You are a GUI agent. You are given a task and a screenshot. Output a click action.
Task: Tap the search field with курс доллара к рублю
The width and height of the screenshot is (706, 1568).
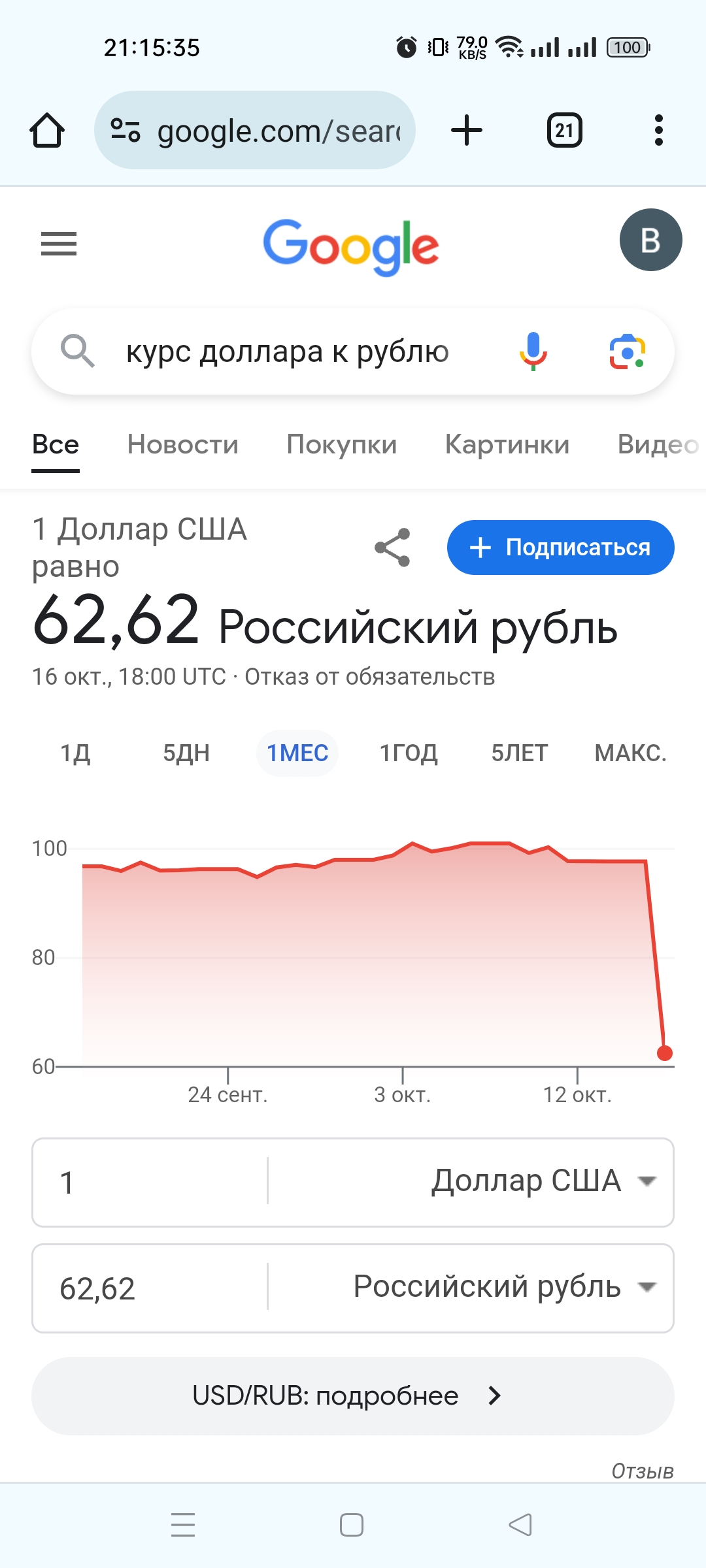288,352
